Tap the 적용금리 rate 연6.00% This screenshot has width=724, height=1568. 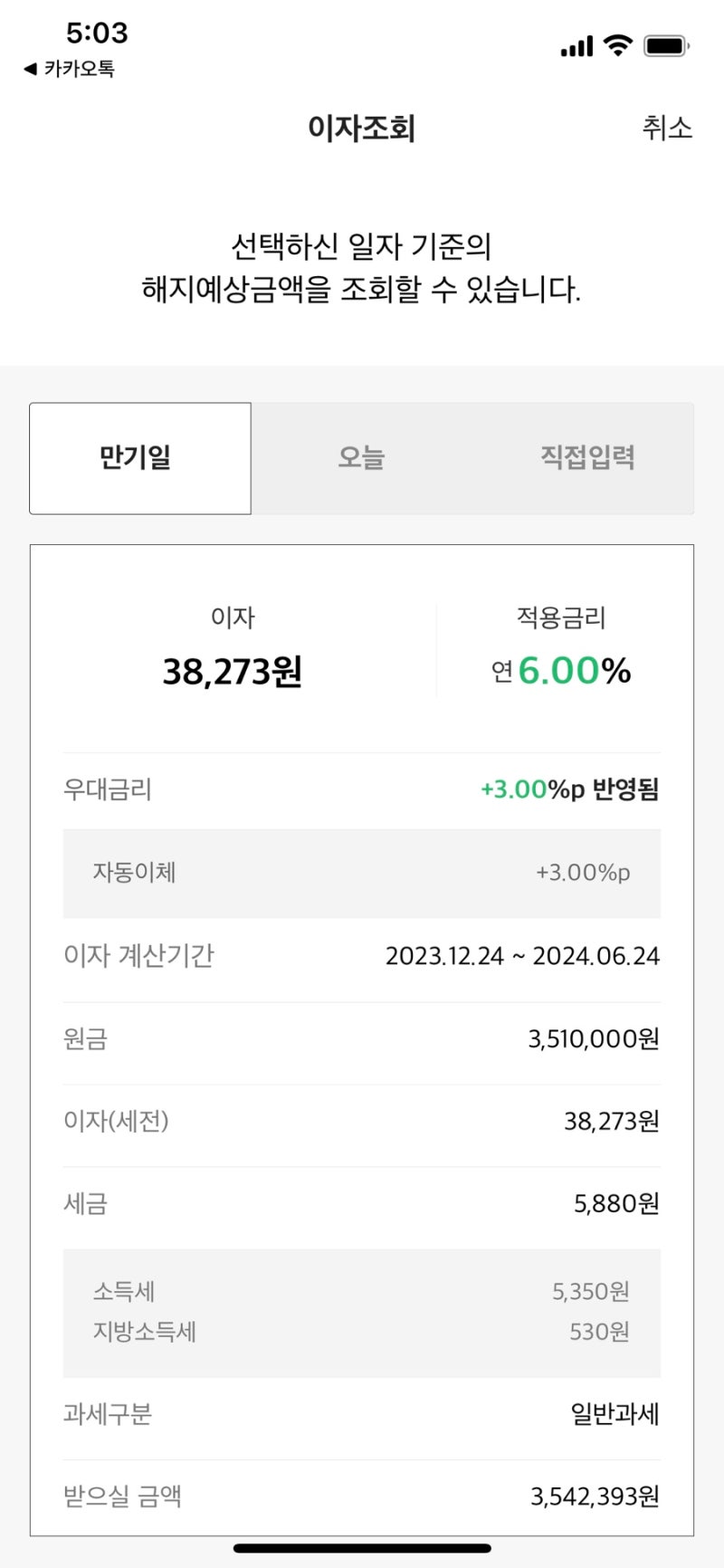559,671
